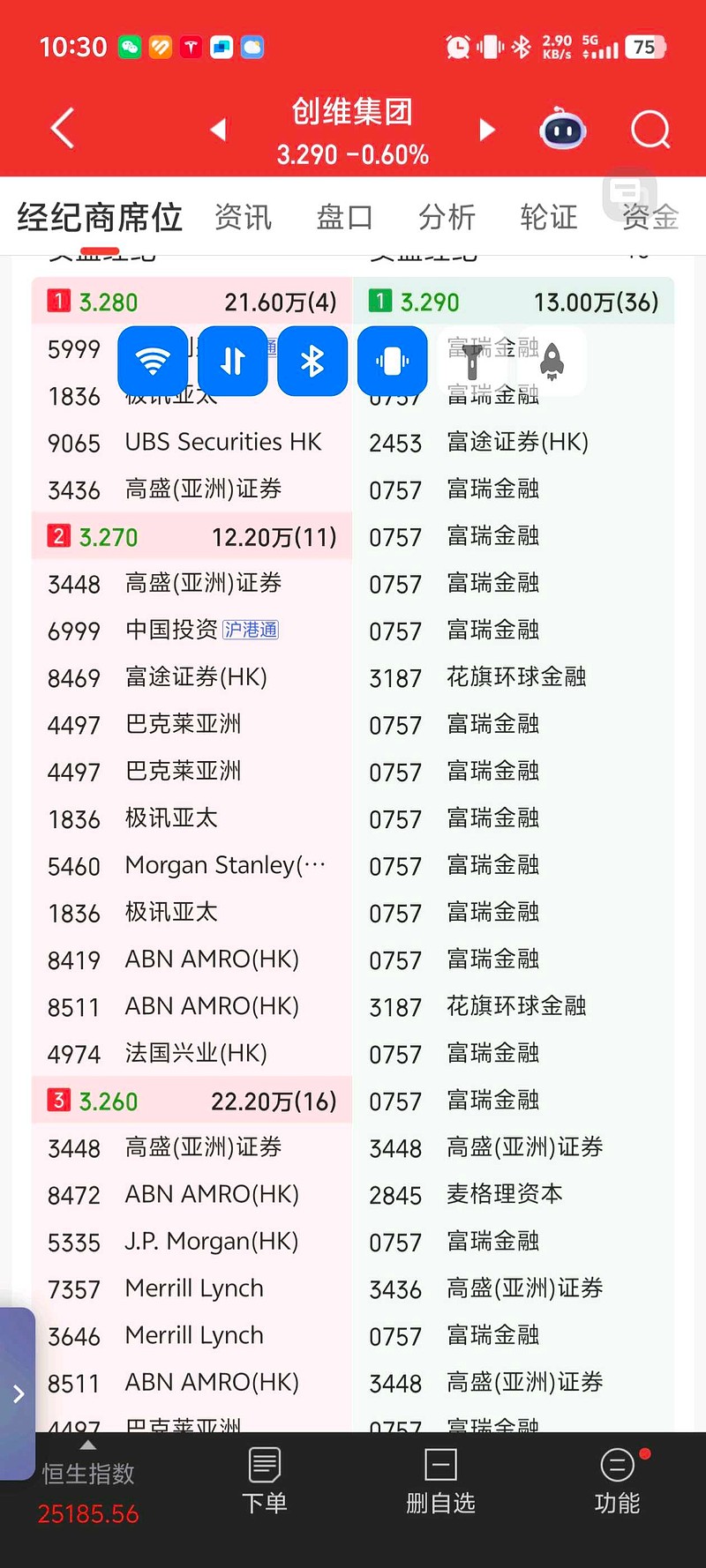Switch to the next stock

point(486,130)
